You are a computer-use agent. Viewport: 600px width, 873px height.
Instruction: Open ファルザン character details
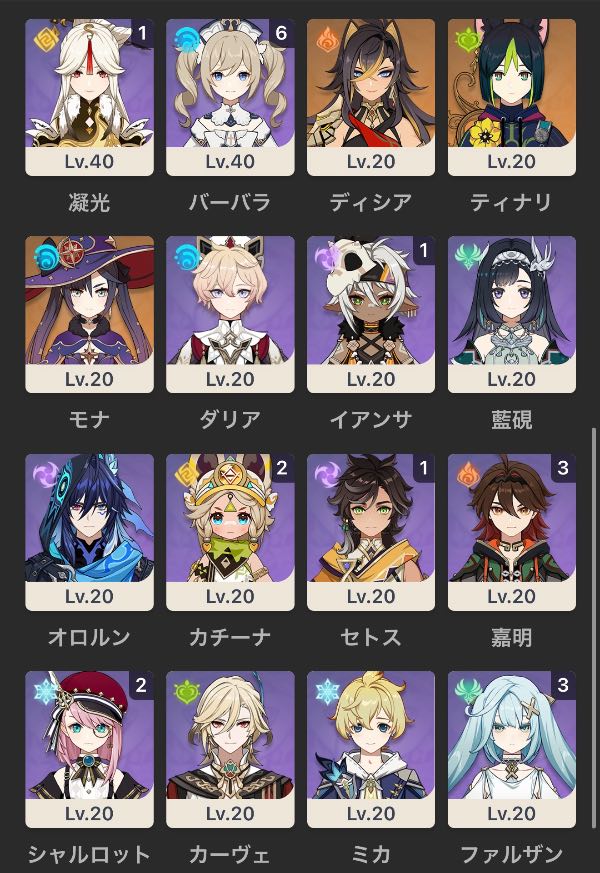click(x=512, y=748)
